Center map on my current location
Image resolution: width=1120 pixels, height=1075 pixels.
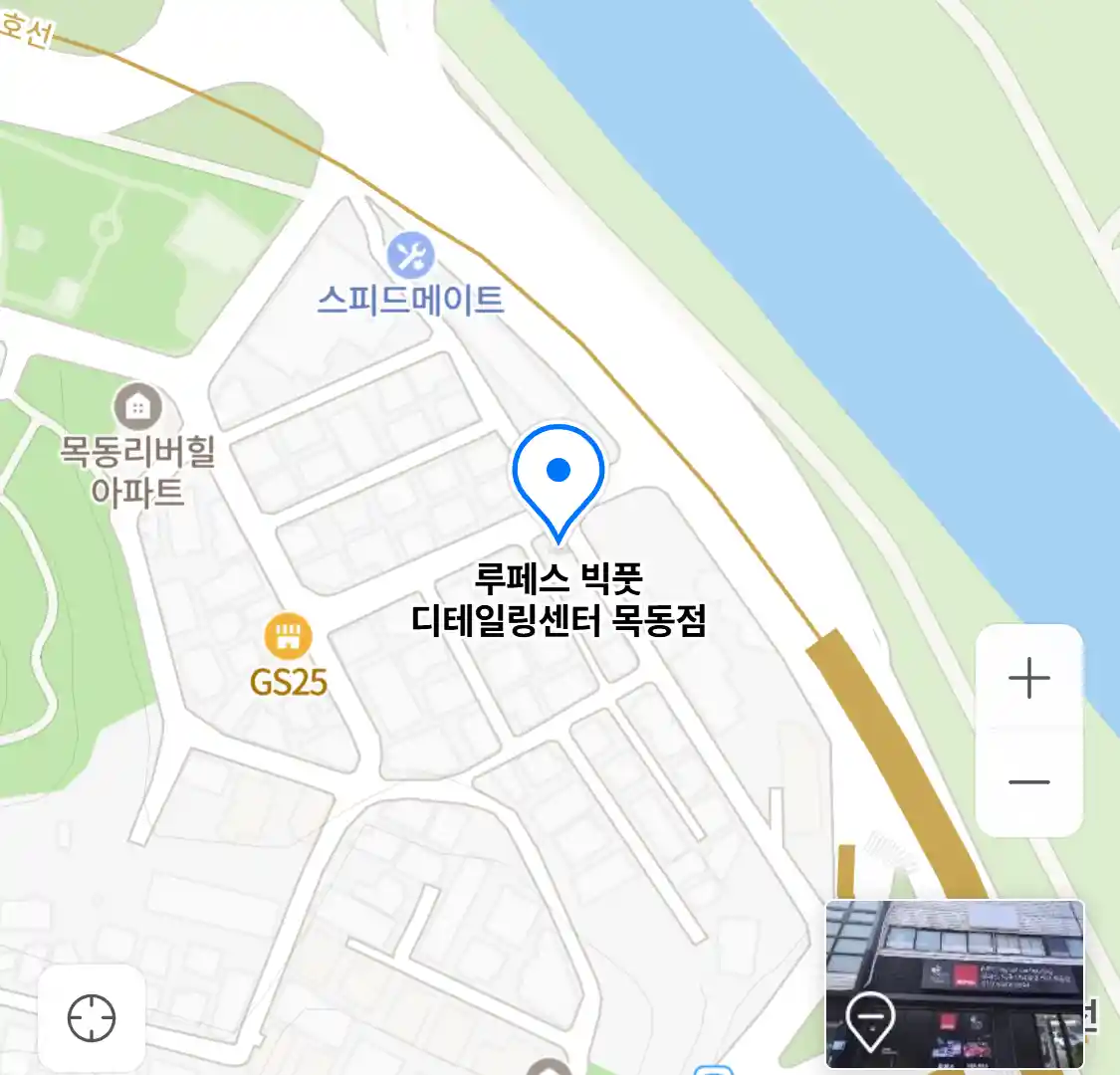(x=92, y=1018)
